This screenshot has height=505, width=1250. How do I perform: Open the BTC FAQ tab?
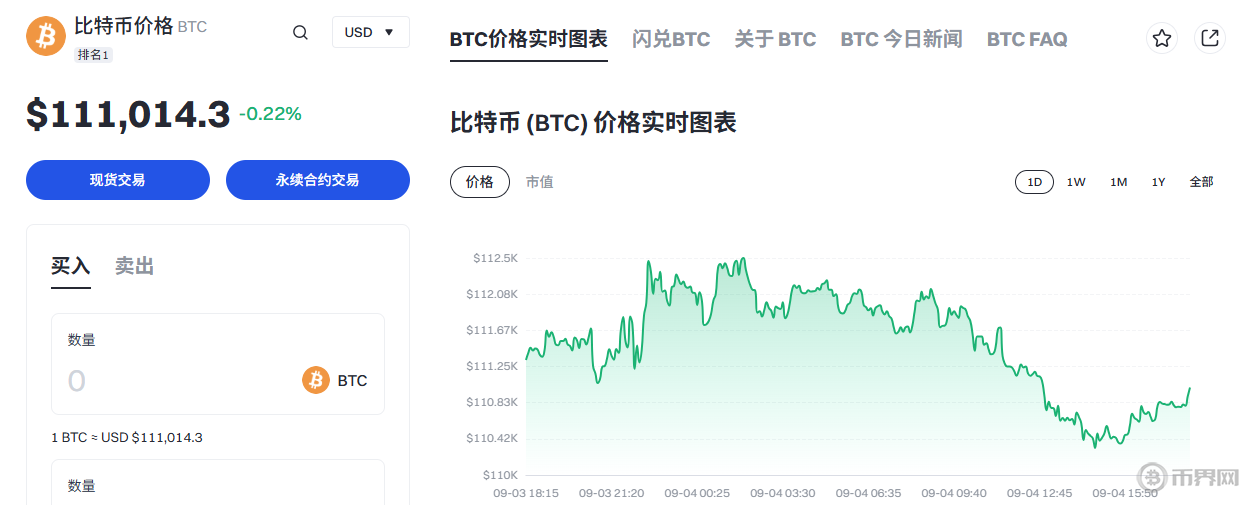(1027, 39)
